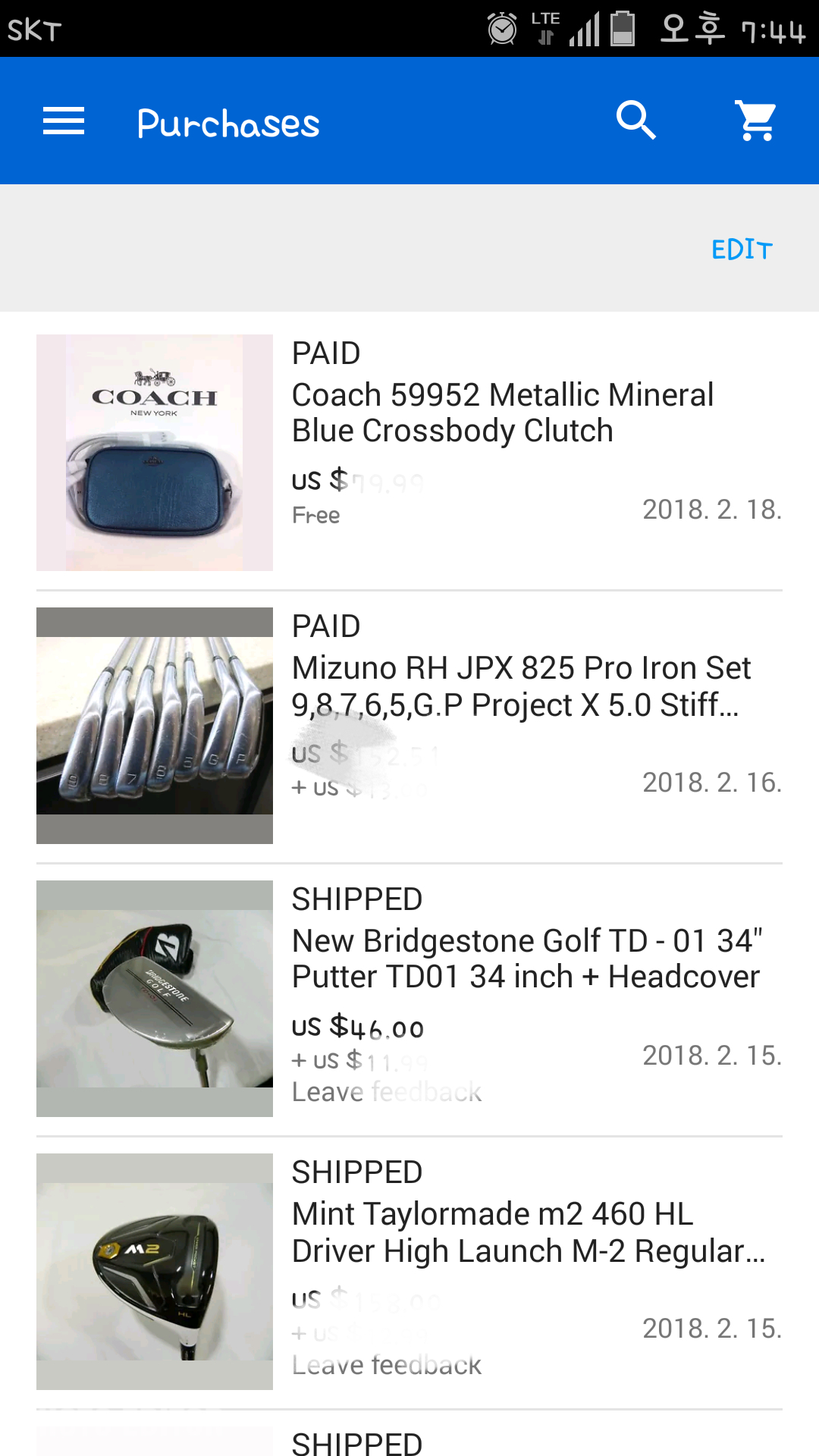
Task: Open the Coach Crossbody Clutch purchase
Action: coord(502,413)
